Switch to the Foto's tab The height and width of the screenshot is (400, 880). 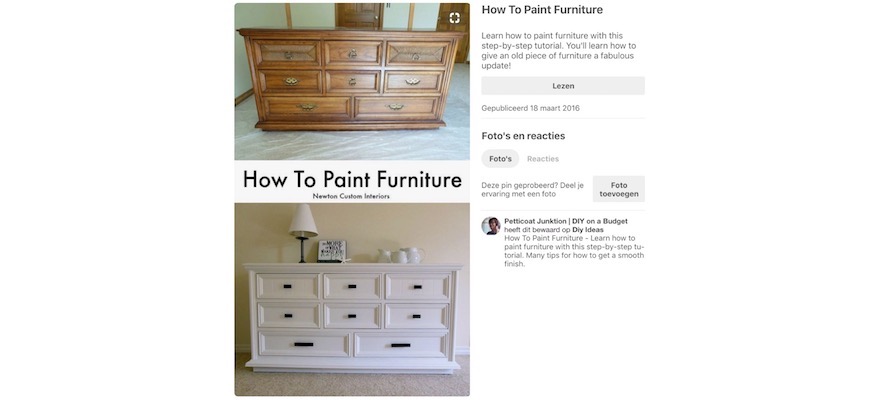500,158
